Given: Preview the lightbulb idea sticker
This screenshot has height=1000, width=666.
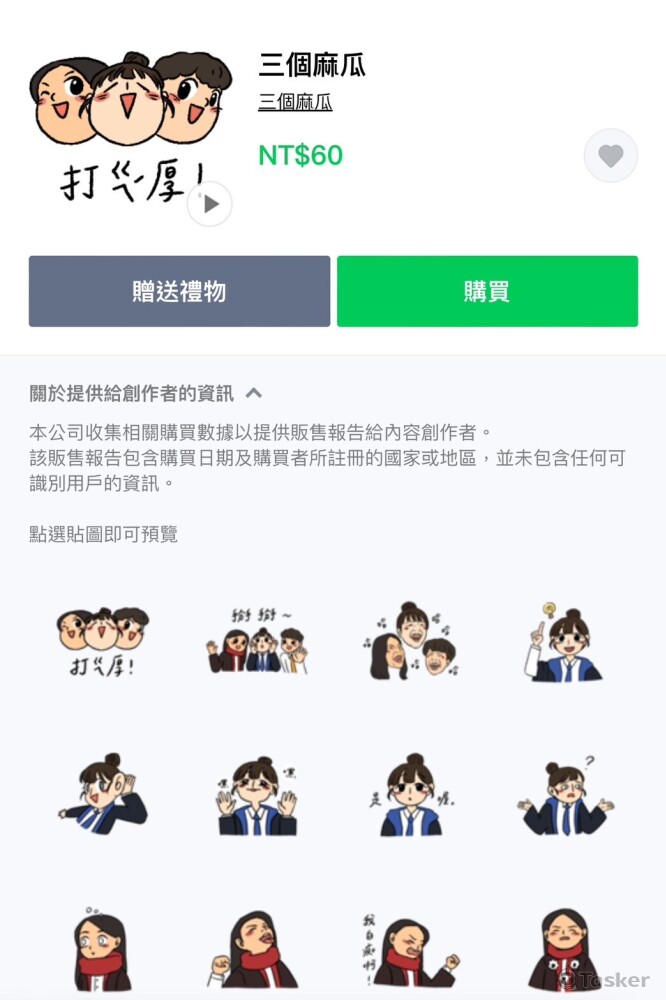Looking at the screenshot, I should [565, 642].
